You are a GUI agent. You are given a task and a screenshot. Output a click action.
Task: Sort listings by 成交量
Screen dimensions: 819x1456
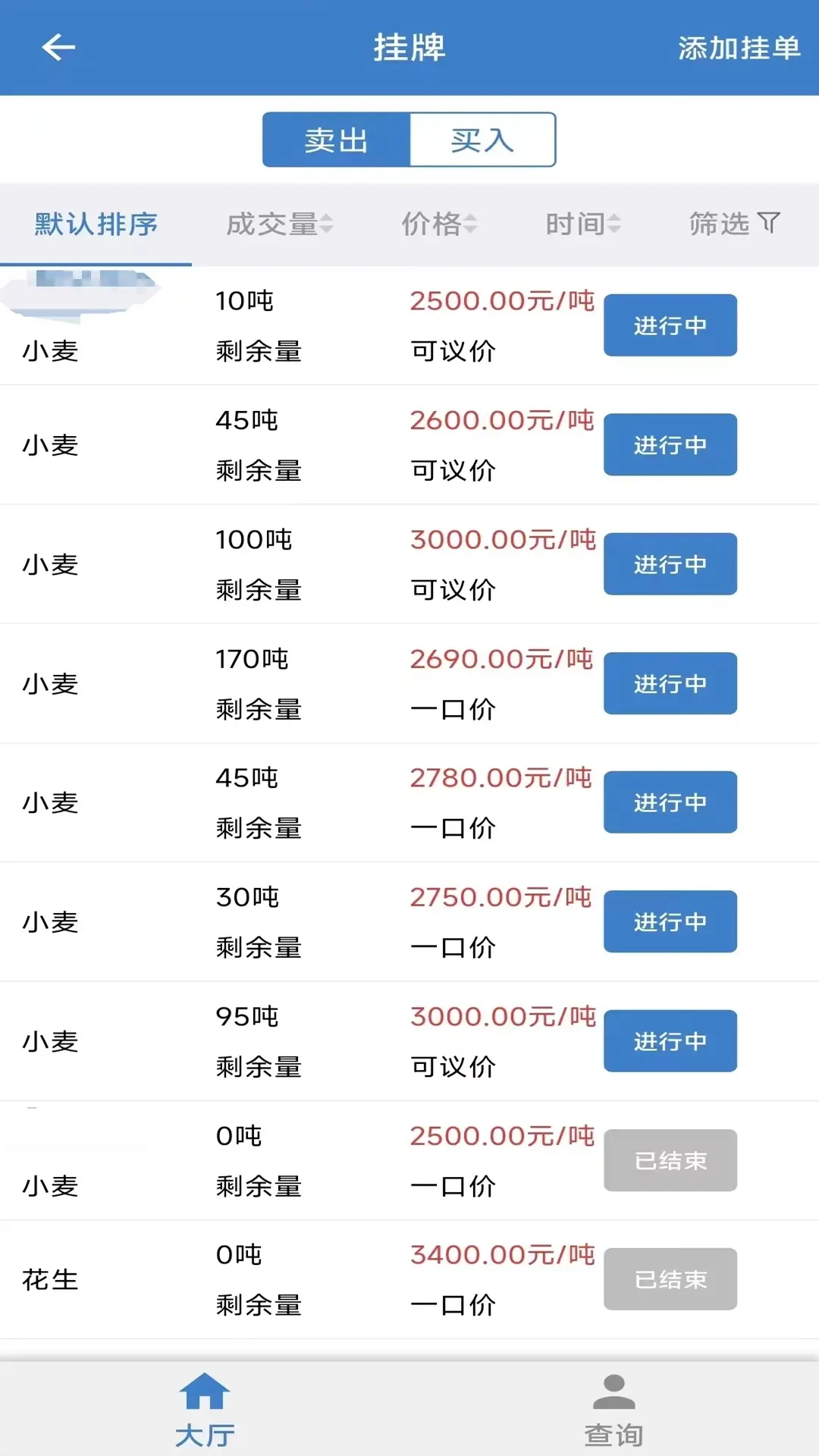(279, 224)
